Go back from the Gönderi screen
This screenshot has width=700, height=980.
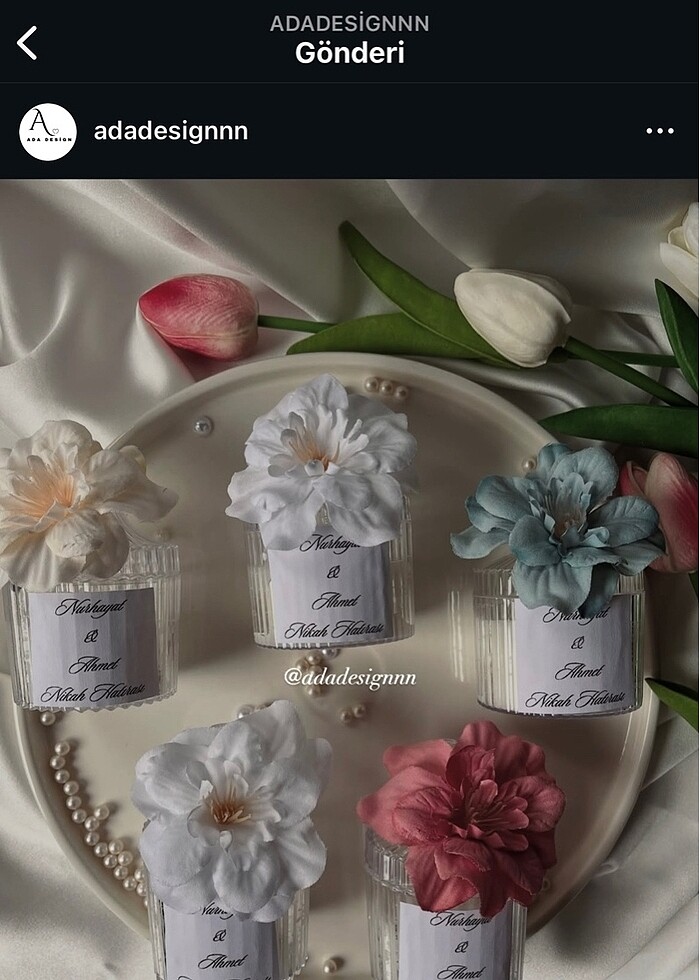[x=27, y=42]
